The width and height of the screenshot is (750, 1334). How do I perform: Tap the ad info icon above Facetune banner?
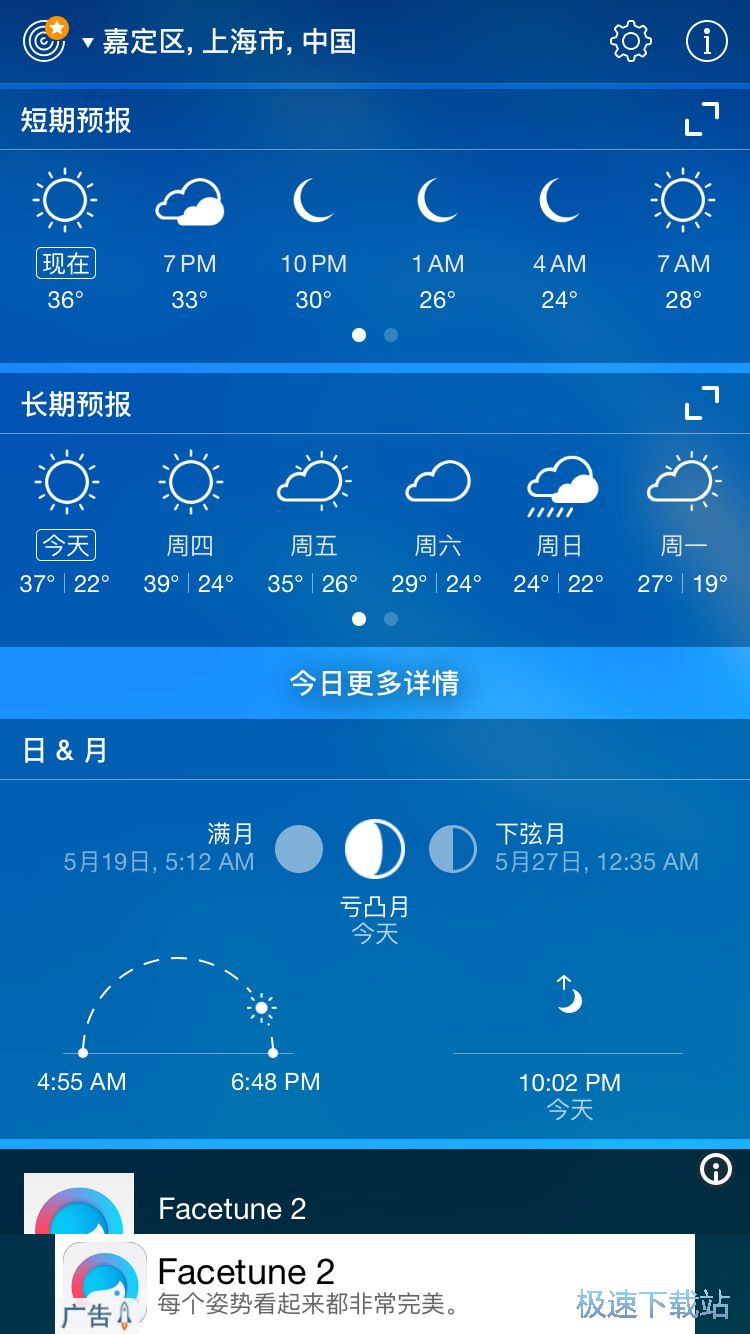(x=716, y=1170)
